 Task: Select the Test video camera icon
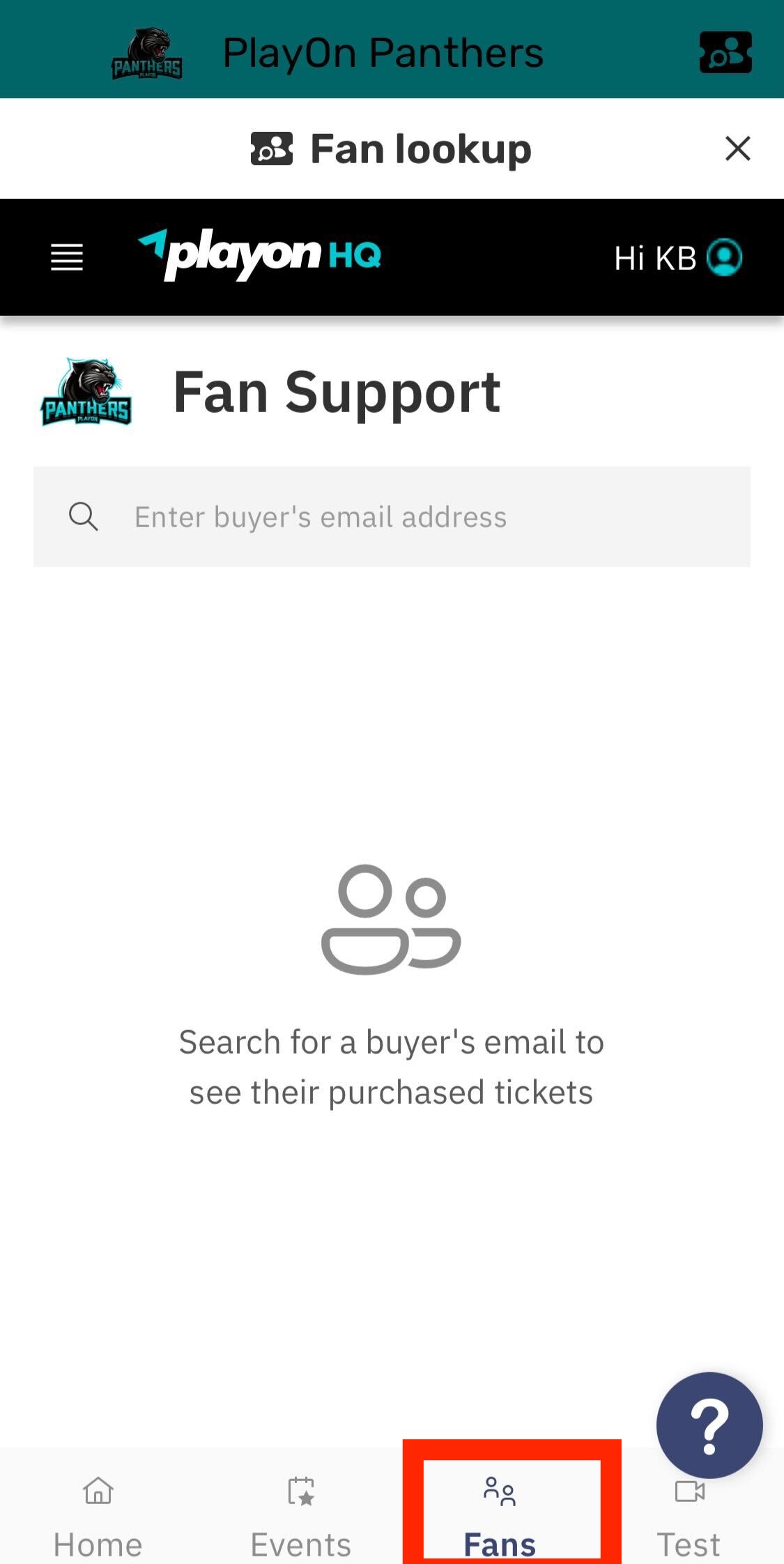(689, 1491)
